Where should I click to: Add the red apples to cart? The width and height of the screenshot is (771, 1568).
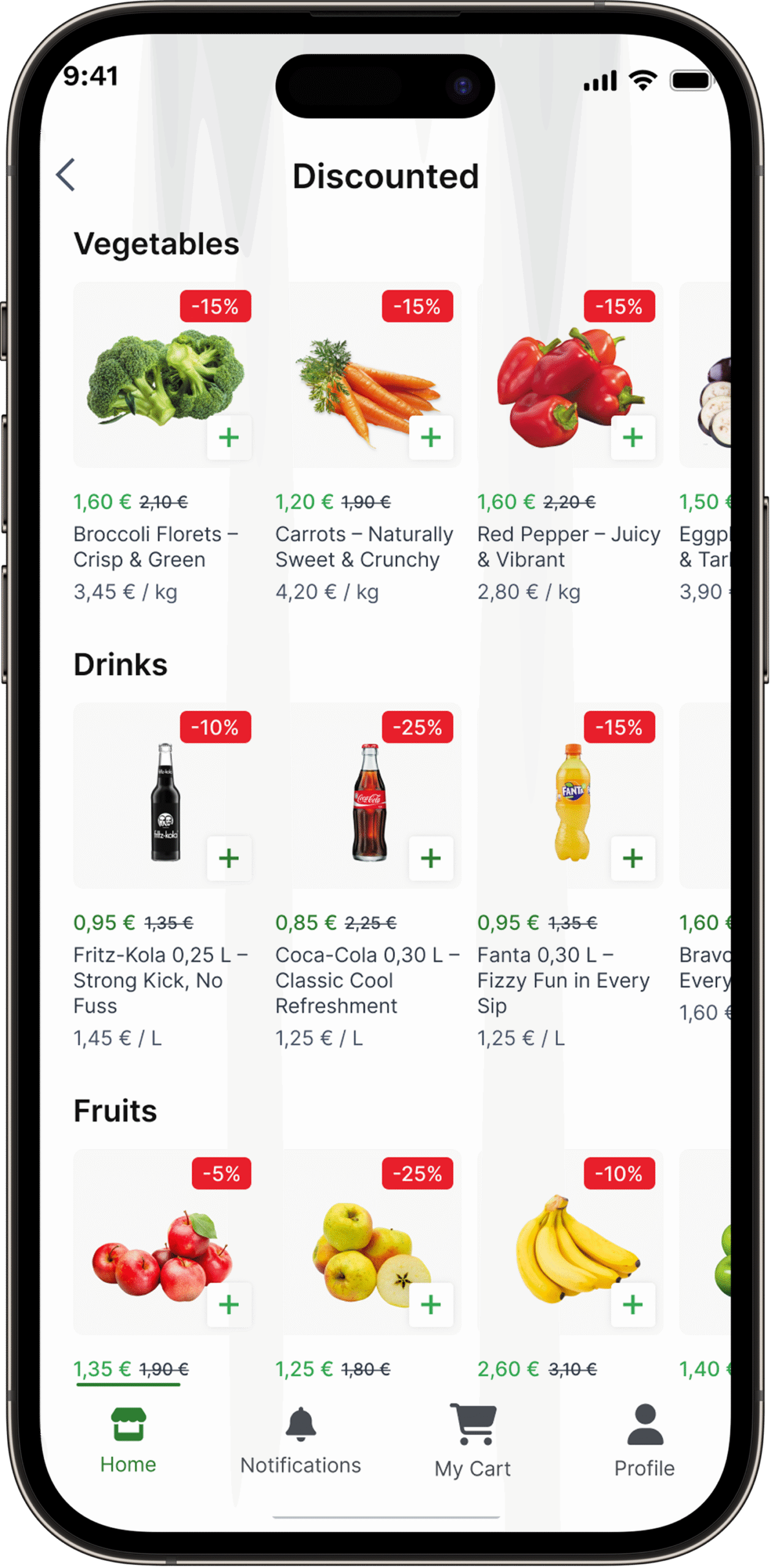pyautogui.click(x=228, y=1305)
